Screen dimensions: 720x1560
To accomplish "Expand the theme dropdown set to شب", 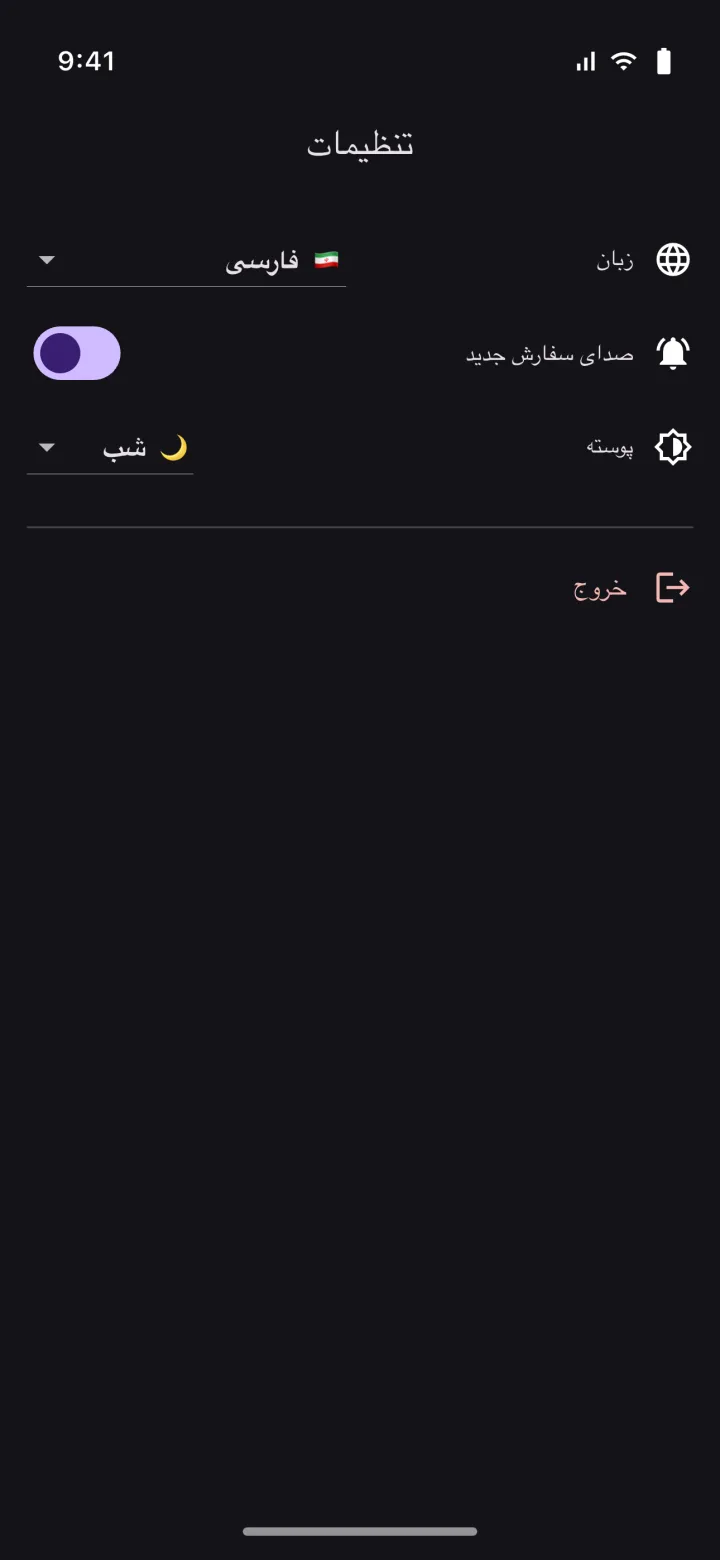I will click(110, 447).
